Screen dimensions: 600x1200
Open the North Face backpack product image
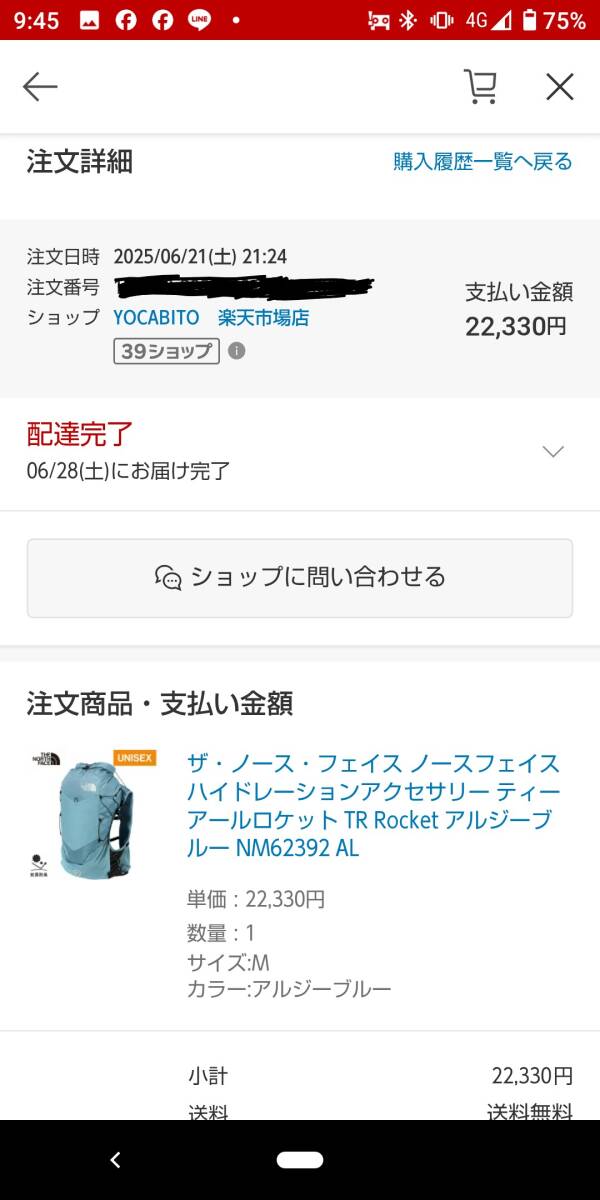92,815
